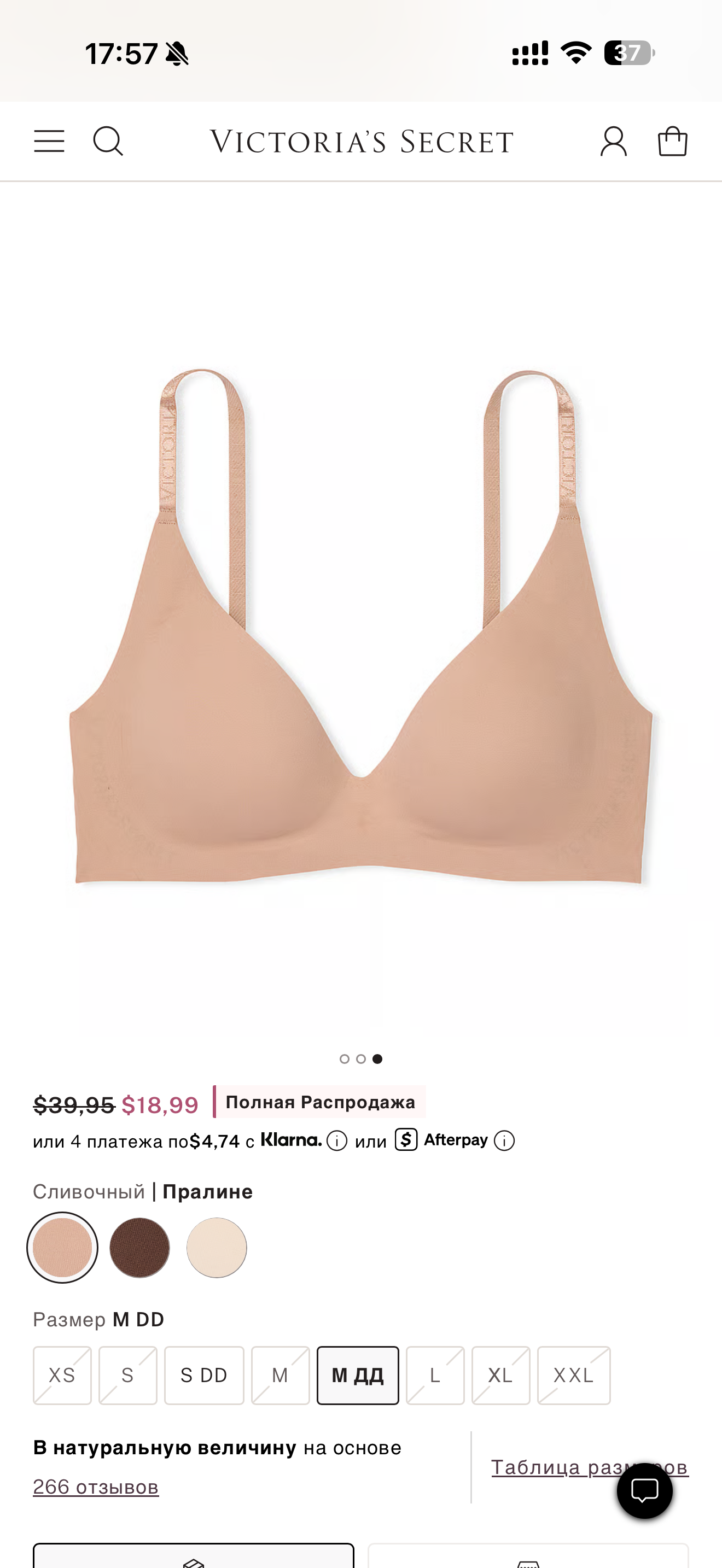The image size is (722, 1568).
Task: Choose size L
Action: tap(435, 1375)
